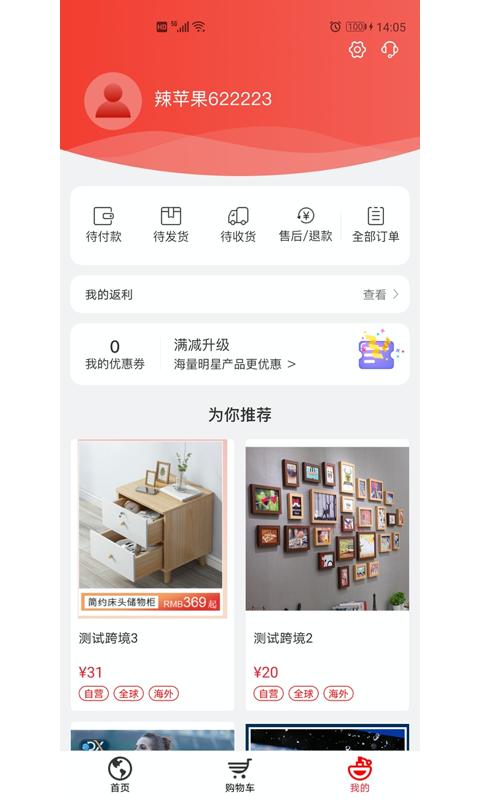Viewport: 480px width, 800px height.
Task: Select the 我的 profile tab
Action: 360,774
